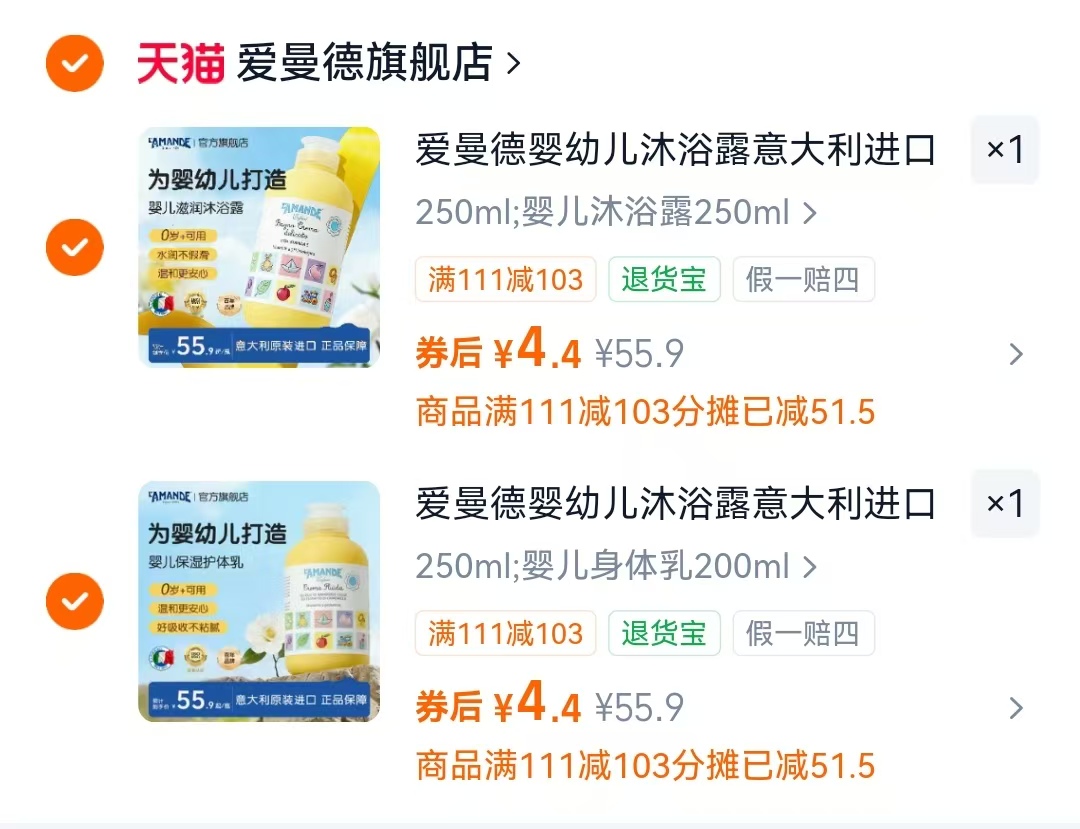
Task: Change the 婴儿沐浴露250ml specification
Action: [616, 212]
